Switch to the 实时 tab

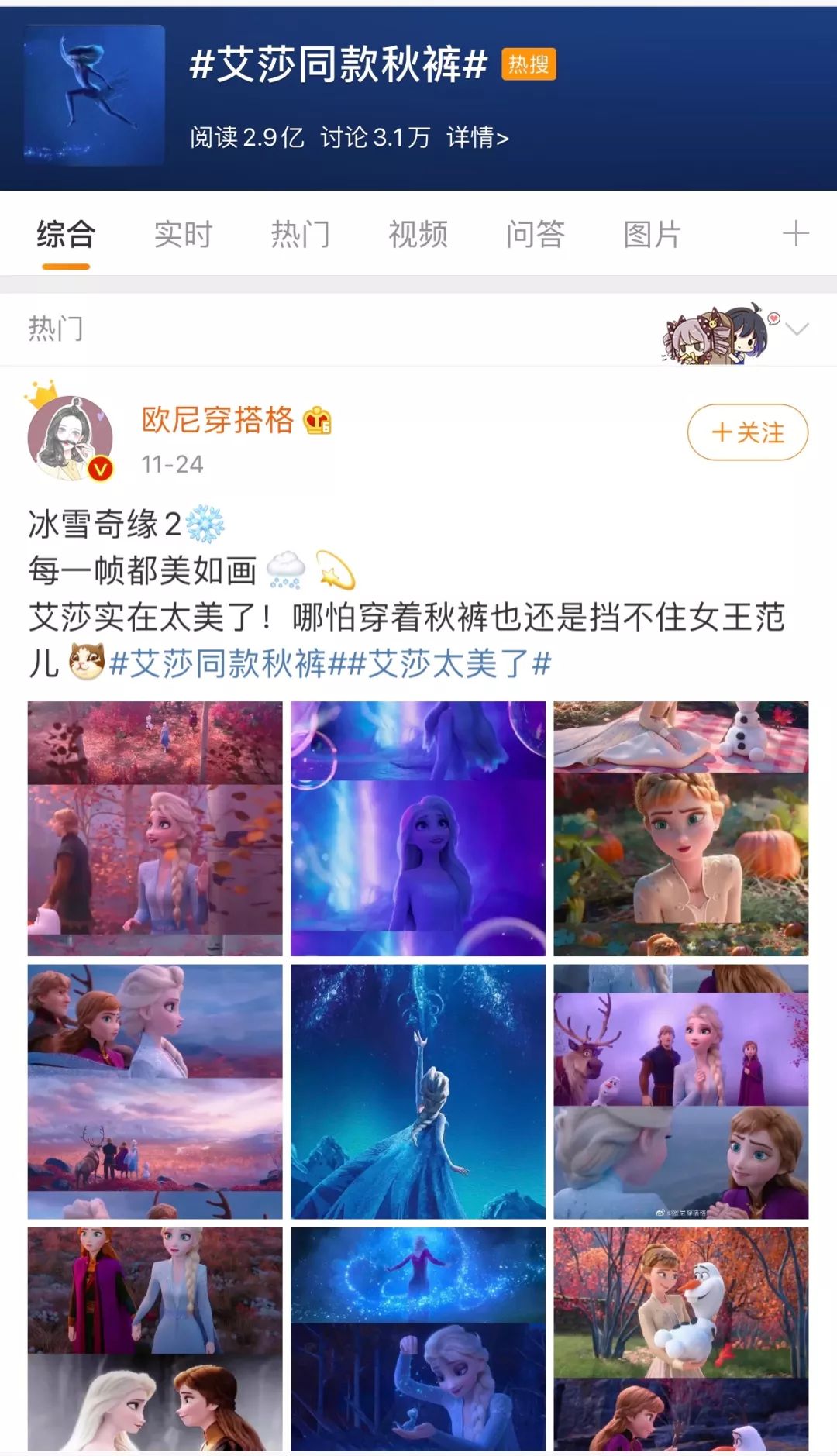183,234
